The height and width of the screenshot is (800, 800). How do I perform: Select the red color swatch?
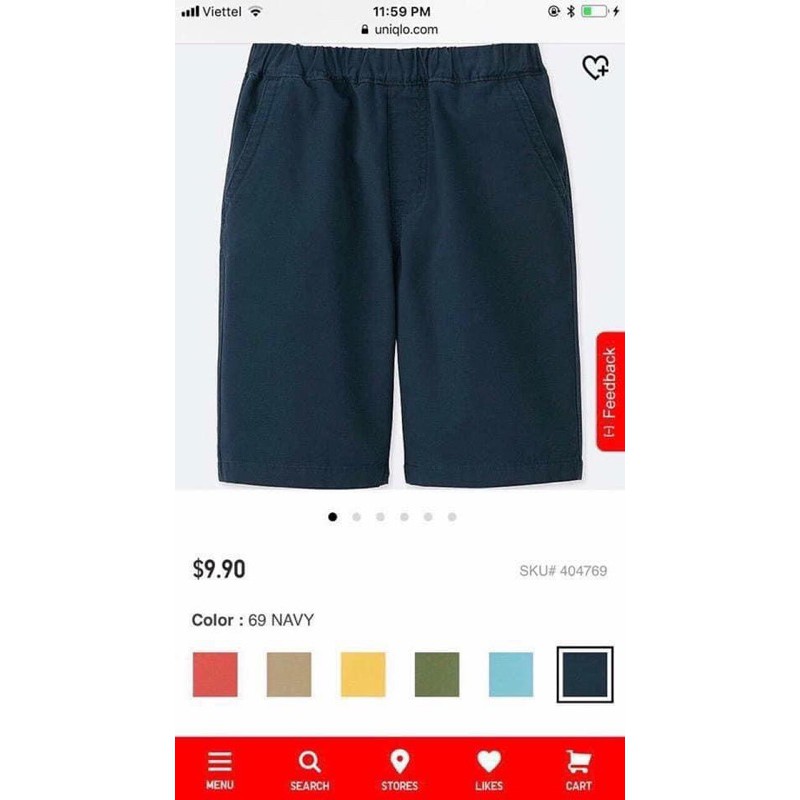tap(215, 674)
